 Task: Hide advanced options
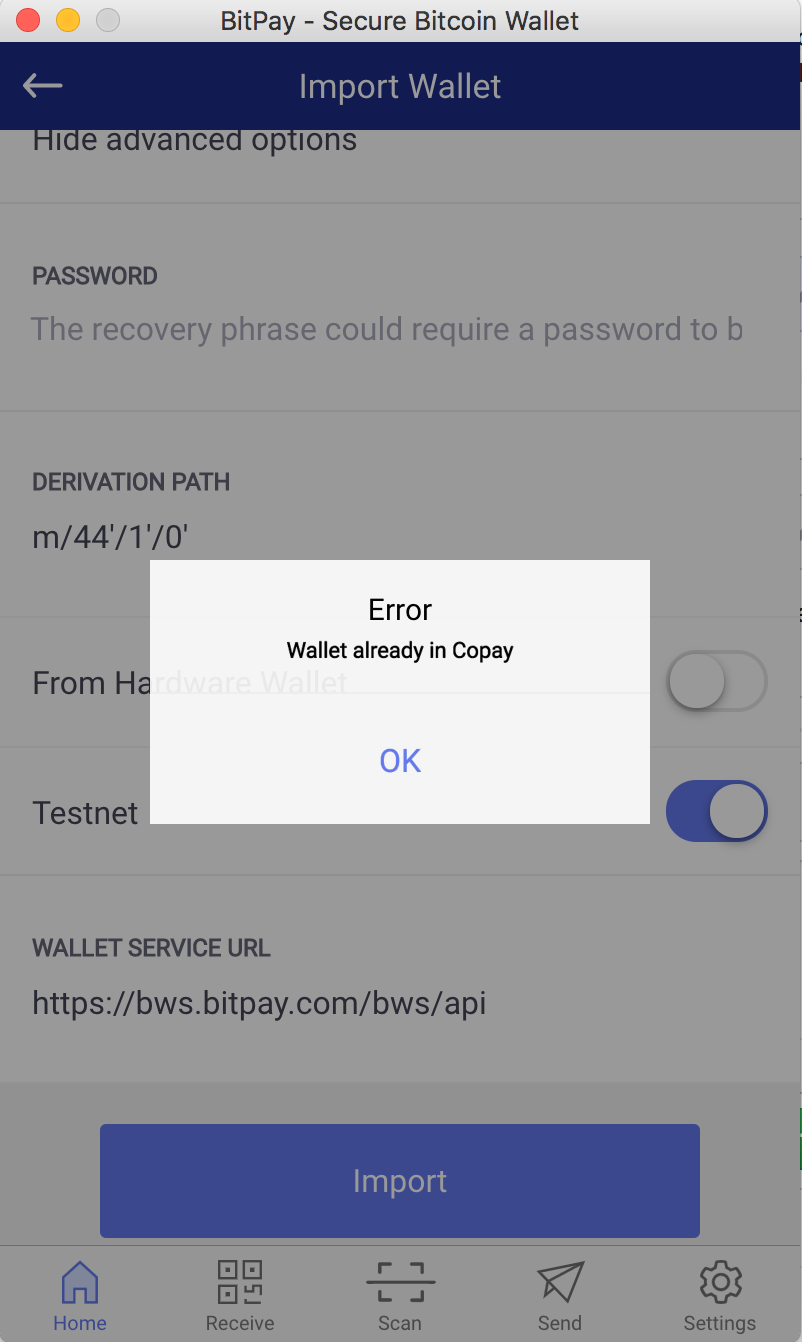(195, 141)
